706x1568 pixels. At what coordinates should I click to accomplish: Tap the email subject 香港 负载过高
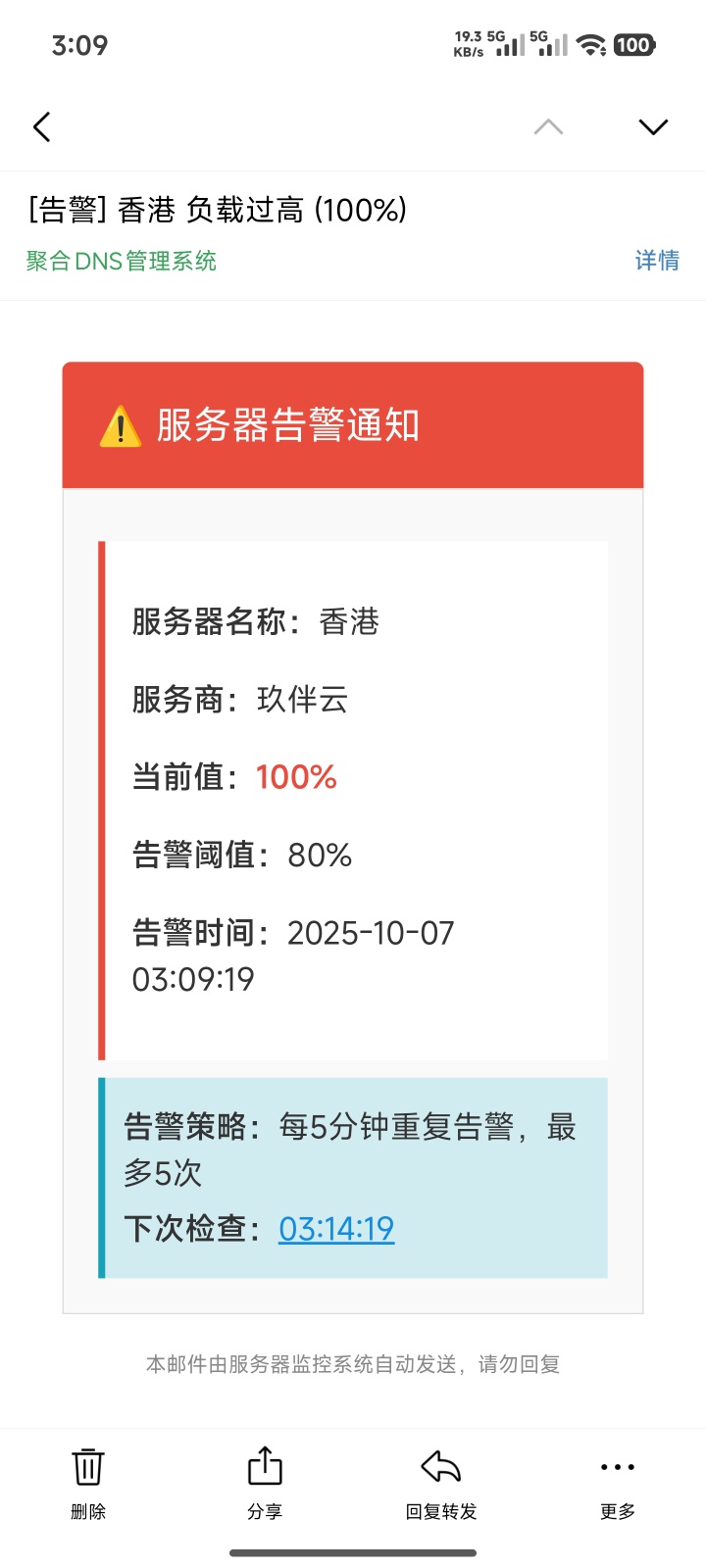216,209
